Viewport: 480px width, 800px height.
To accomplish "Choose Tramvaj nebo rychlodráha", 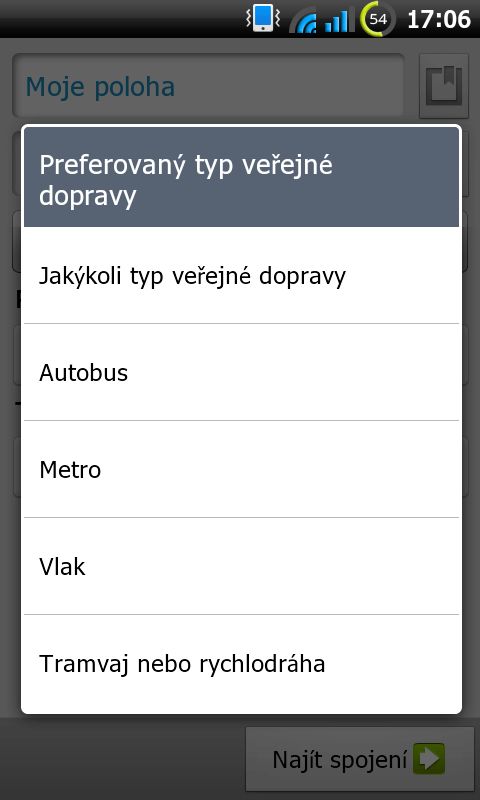I will pos(241,664).
